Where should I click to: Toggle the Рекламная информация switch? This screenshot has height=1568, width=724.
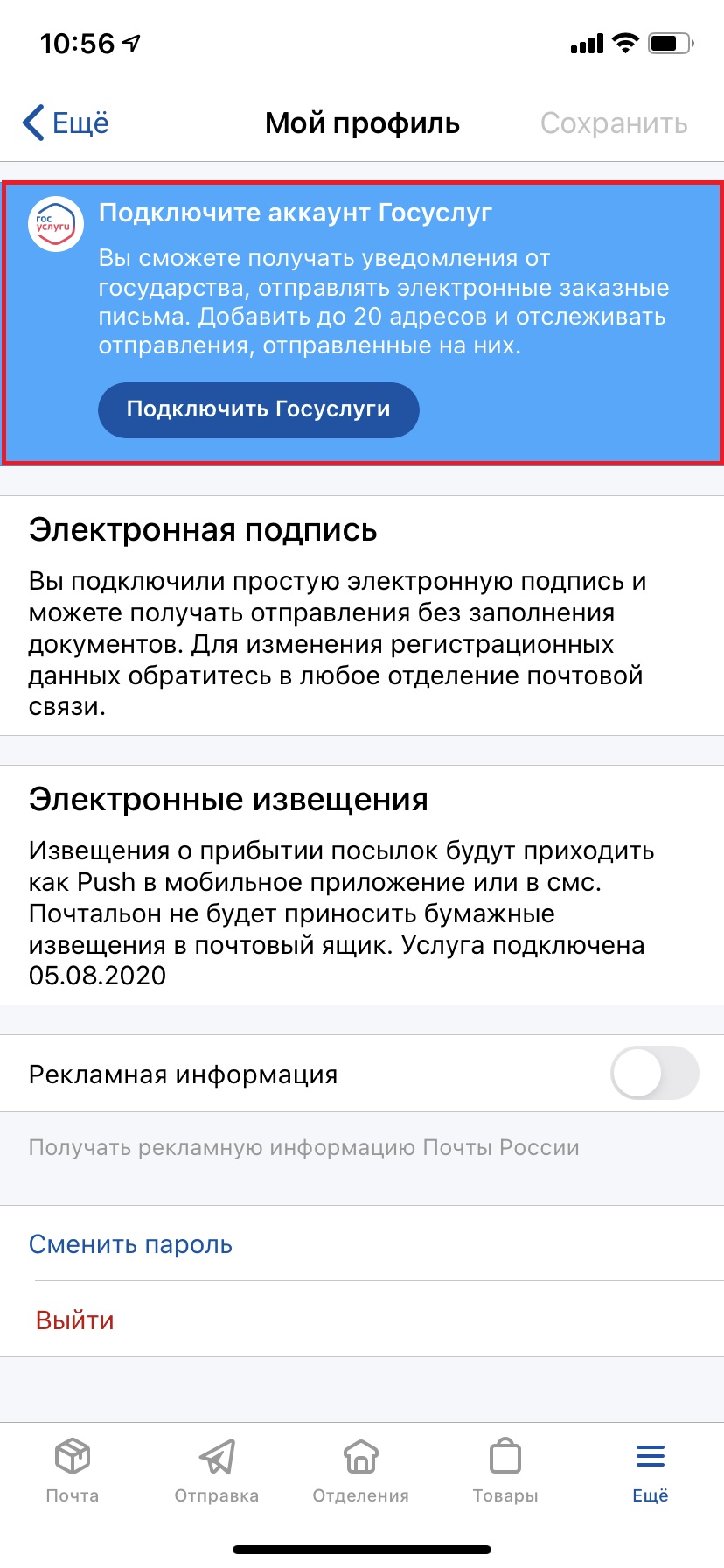point(653,1074)
